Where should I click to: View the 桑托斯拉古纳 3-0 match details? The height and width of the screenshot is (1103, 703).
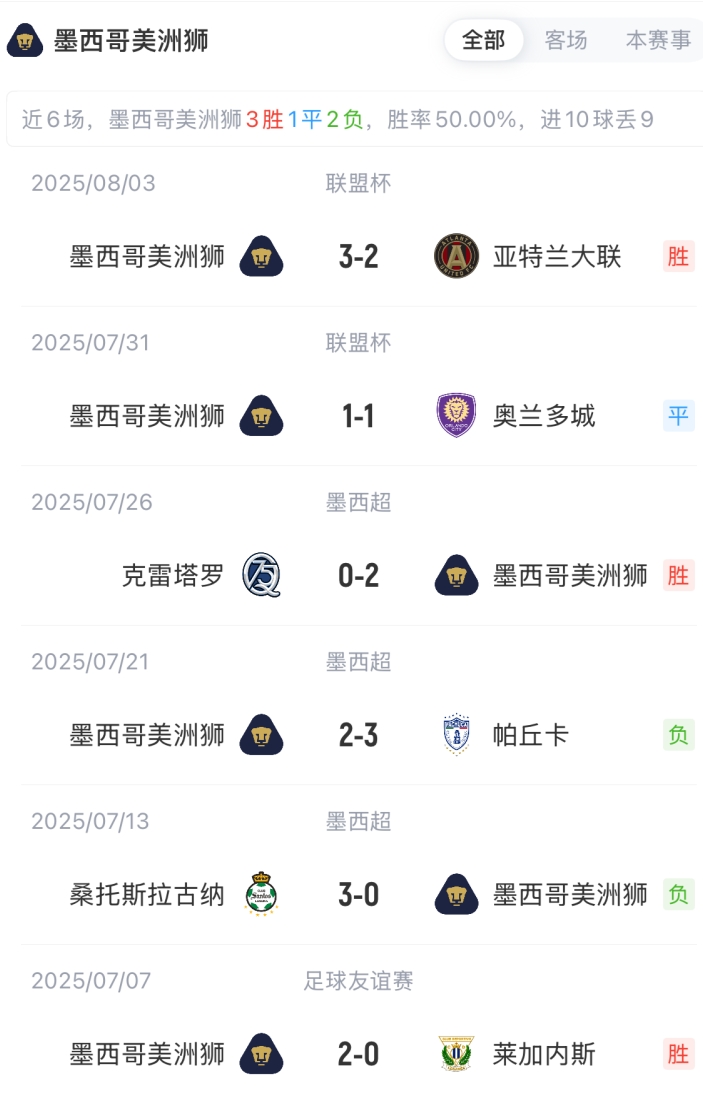[x=358, y=894]
